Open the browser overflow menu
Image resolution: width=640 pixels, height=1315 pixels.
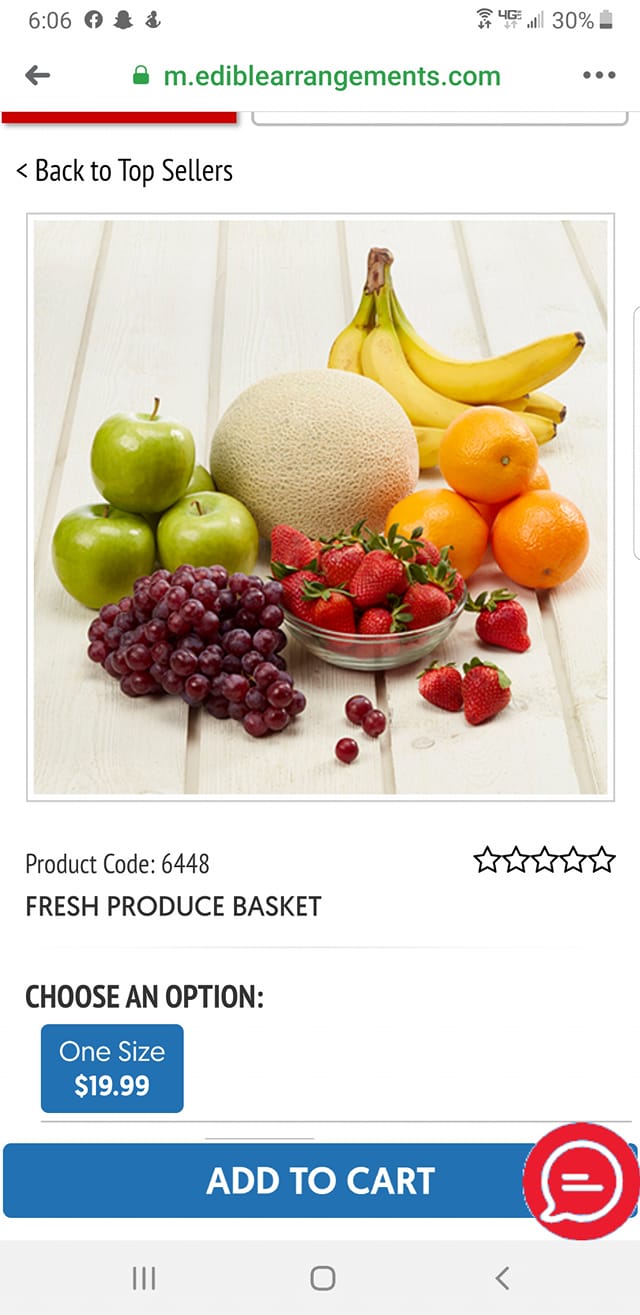598,76
